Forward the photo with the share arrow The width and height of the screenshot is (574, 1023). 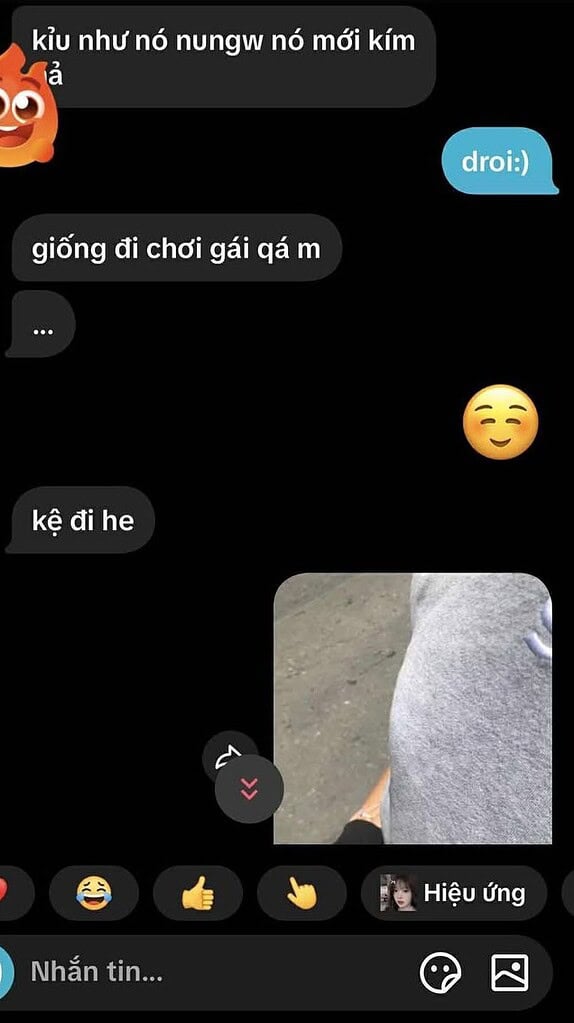229,757
